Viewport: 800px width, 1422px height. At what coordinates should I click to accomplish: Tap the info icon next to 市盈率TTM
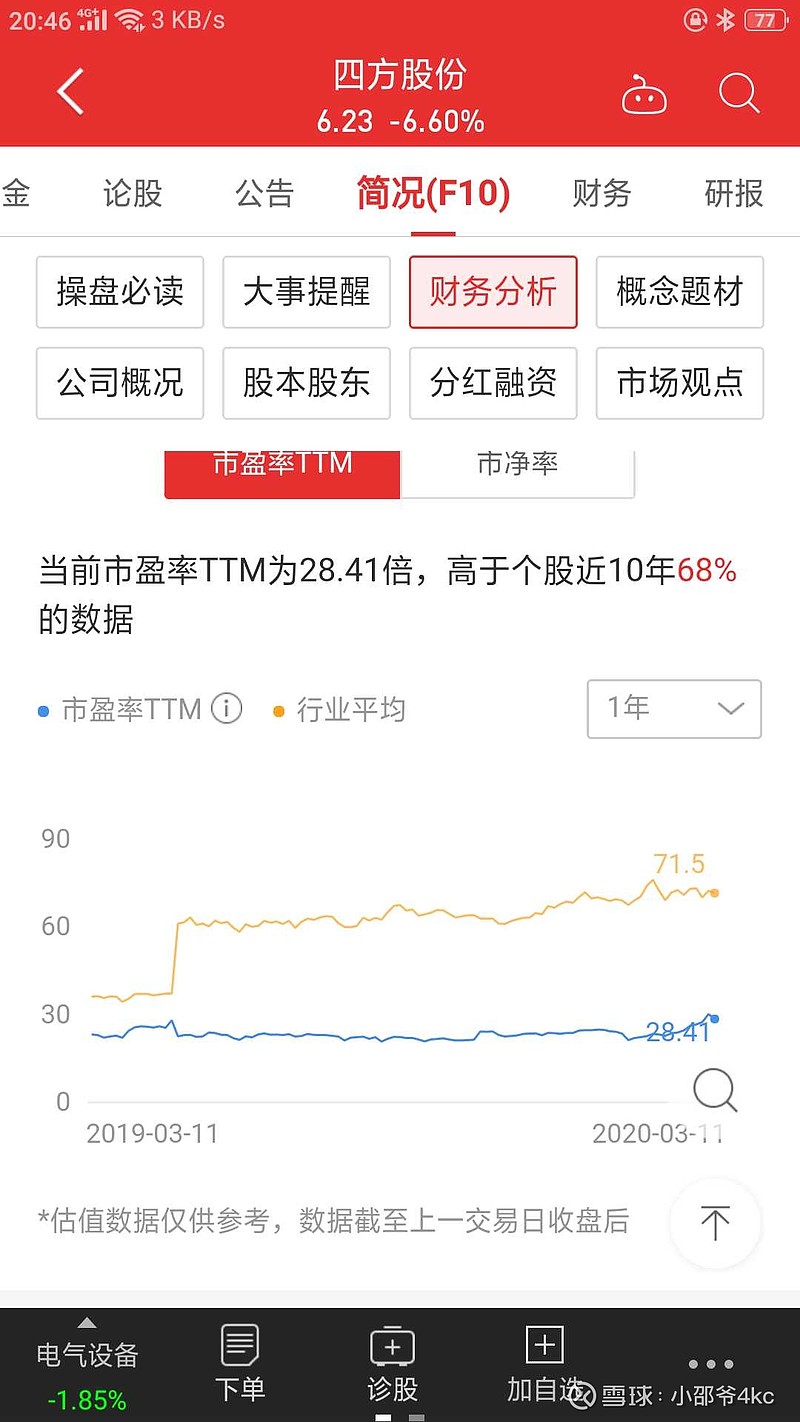(227, 709)
